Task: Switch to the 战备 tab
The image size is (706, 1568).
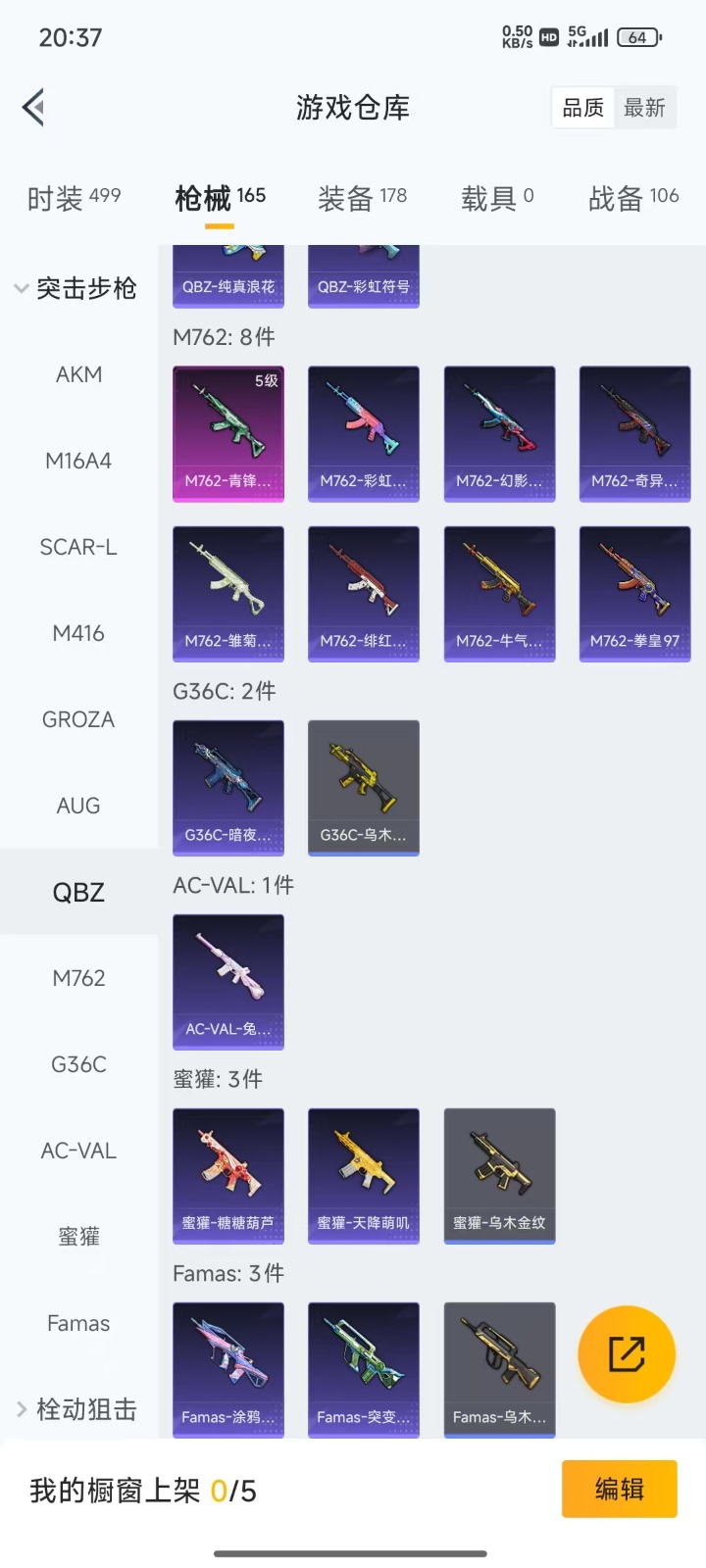Action: click(x=633, y=198)
